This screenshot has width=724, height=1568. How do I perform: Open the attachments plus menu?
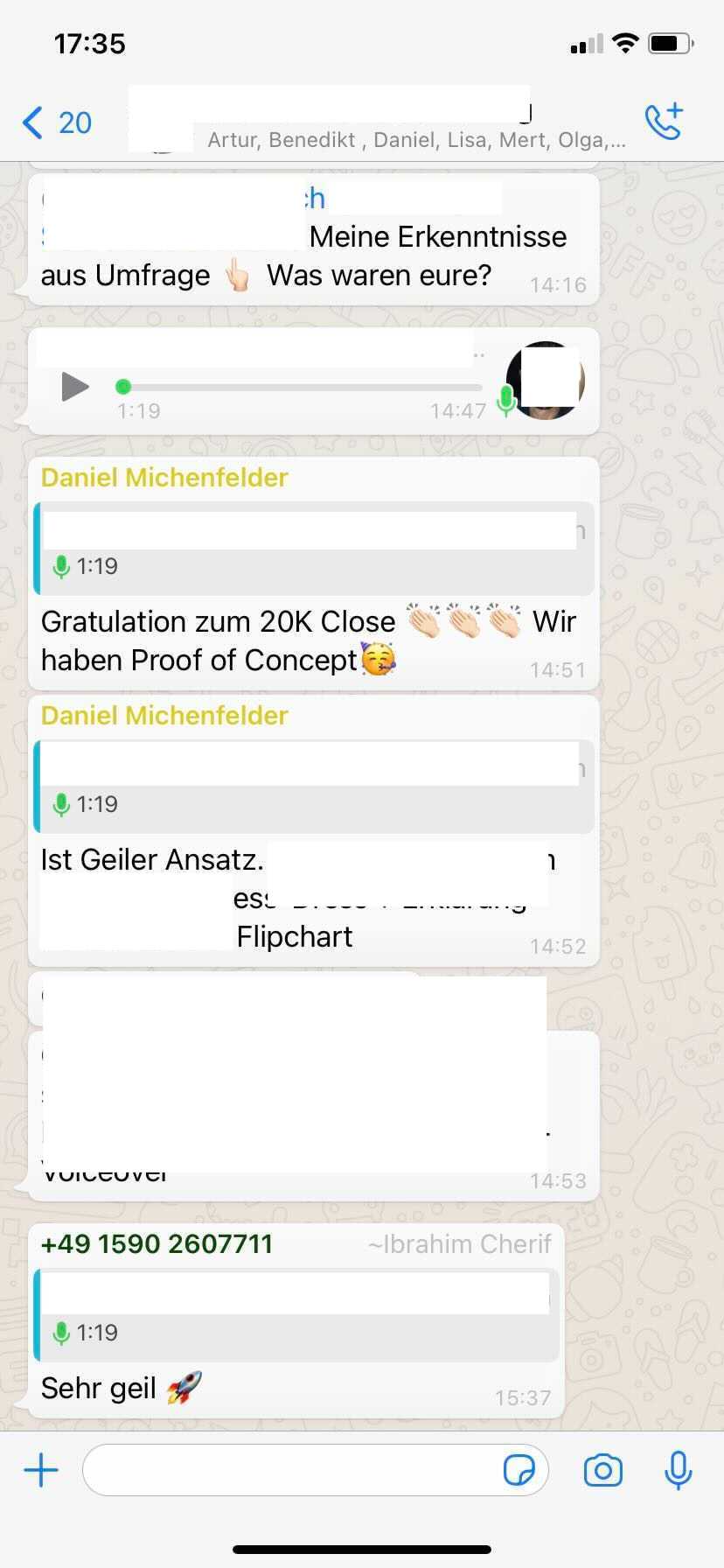pyautogui.click(x=41, y=1470)
